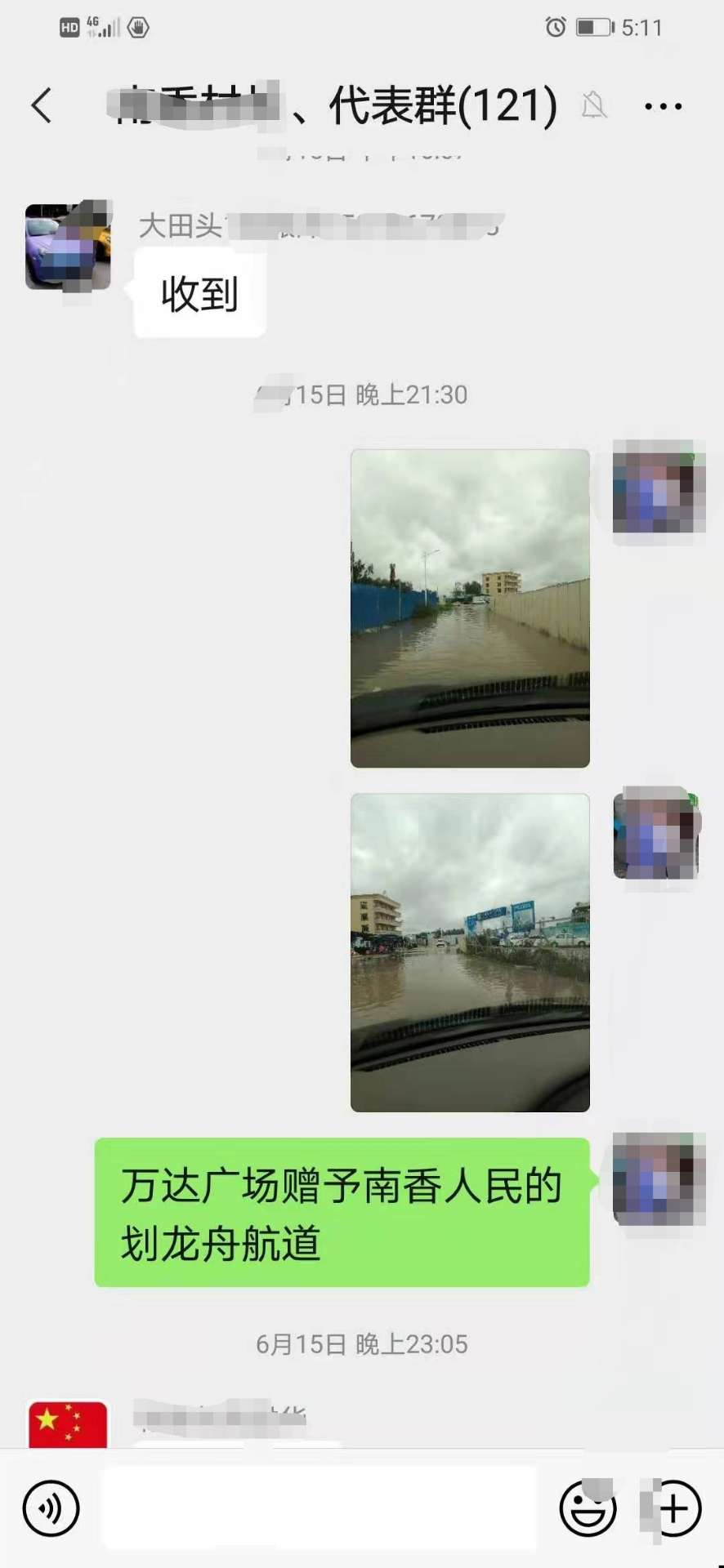The height and width of the screenshot is (1568, 724).
Task: Tap the message text input field
Action: [x=320, y=1508]
